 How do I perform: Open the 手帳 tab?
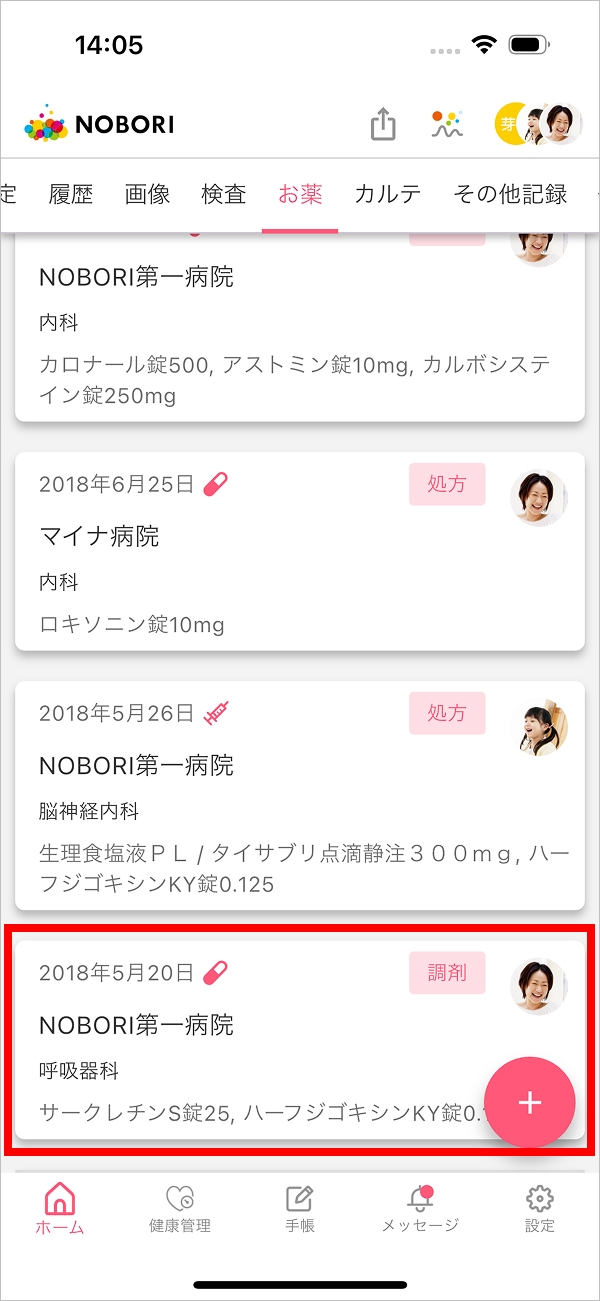[x=300, y=1208]
